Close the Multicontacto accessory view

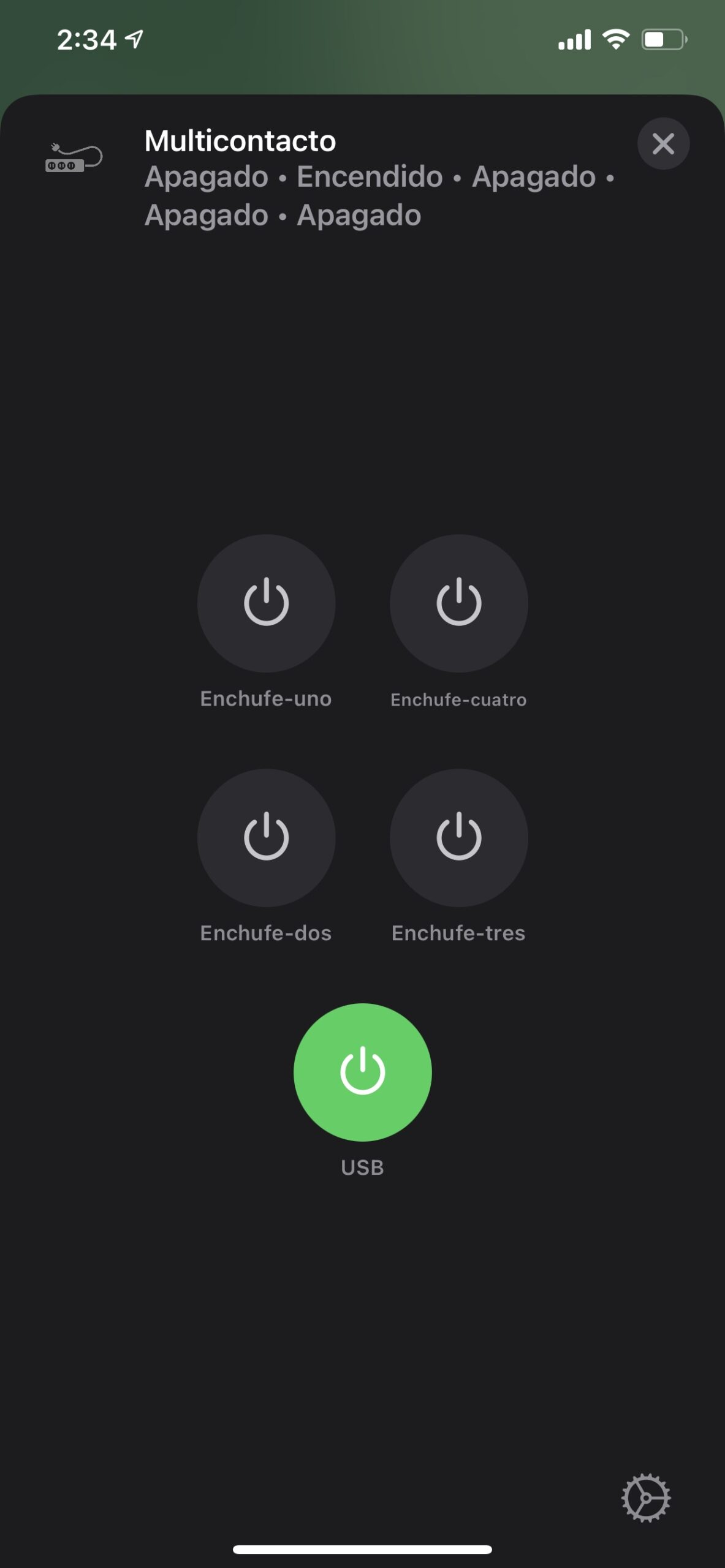(x=663, y=144)
